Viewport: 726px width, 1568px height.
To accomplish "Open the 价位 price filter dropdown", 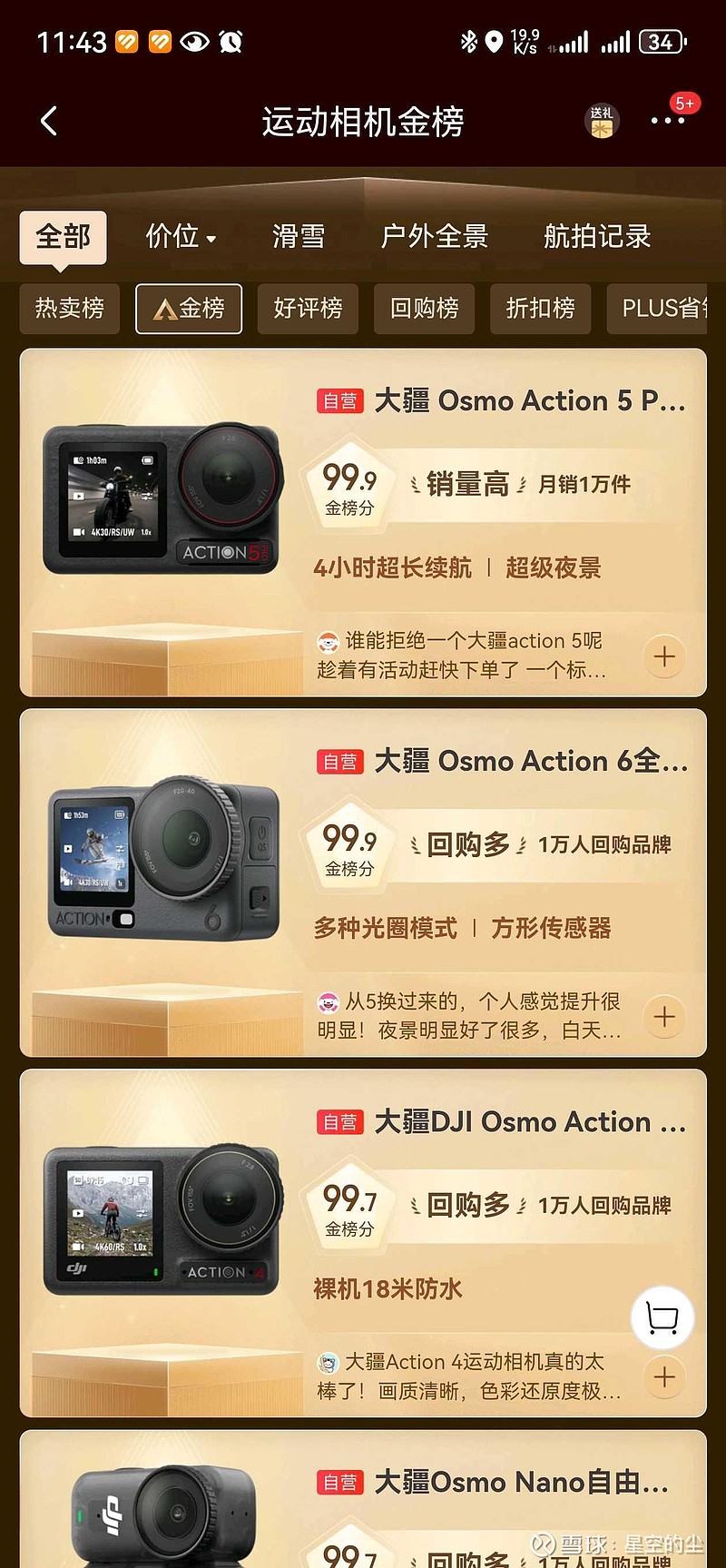I will pos(180,236).
